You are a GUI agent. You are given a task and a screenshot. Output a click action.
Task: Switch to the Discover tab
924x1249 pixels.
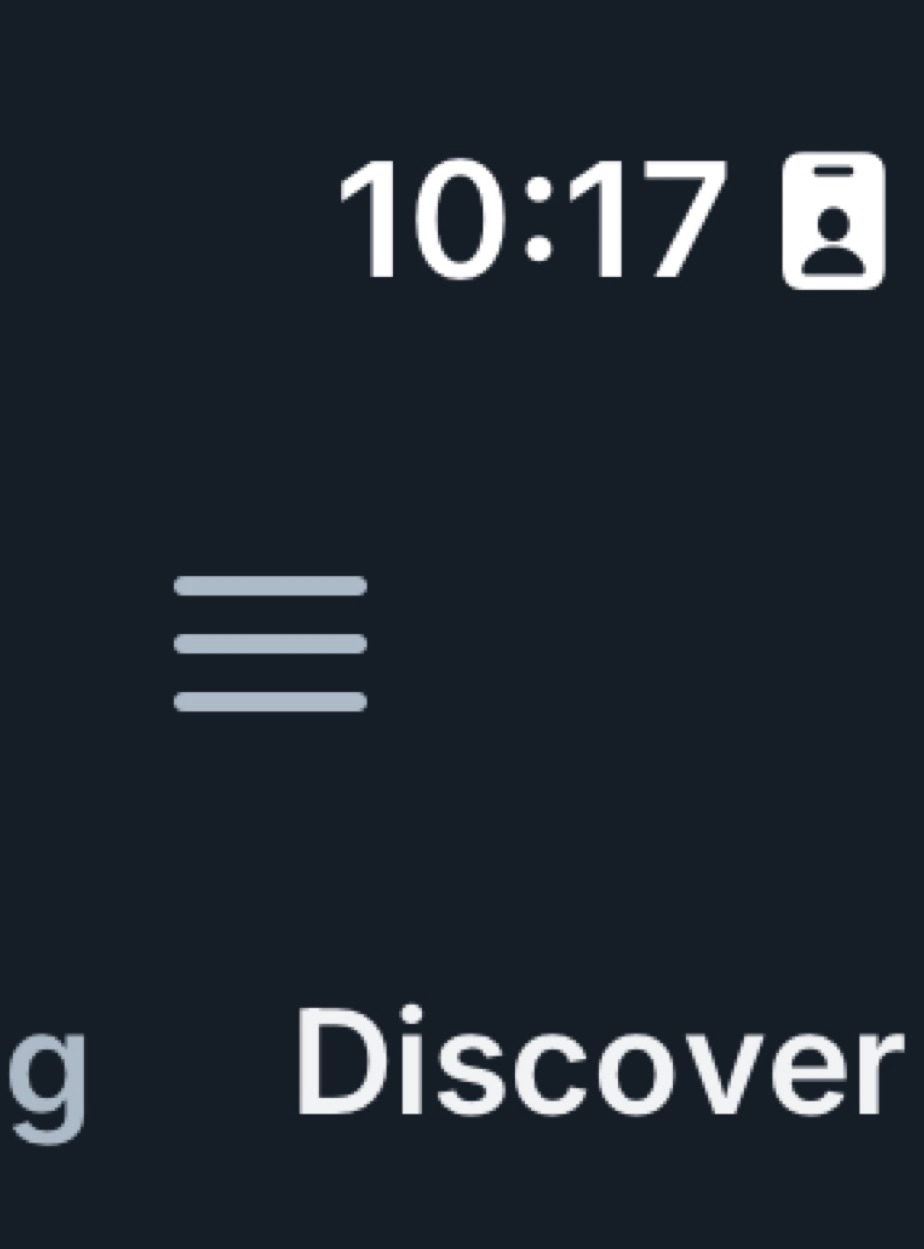click(x=597, y=1063)
